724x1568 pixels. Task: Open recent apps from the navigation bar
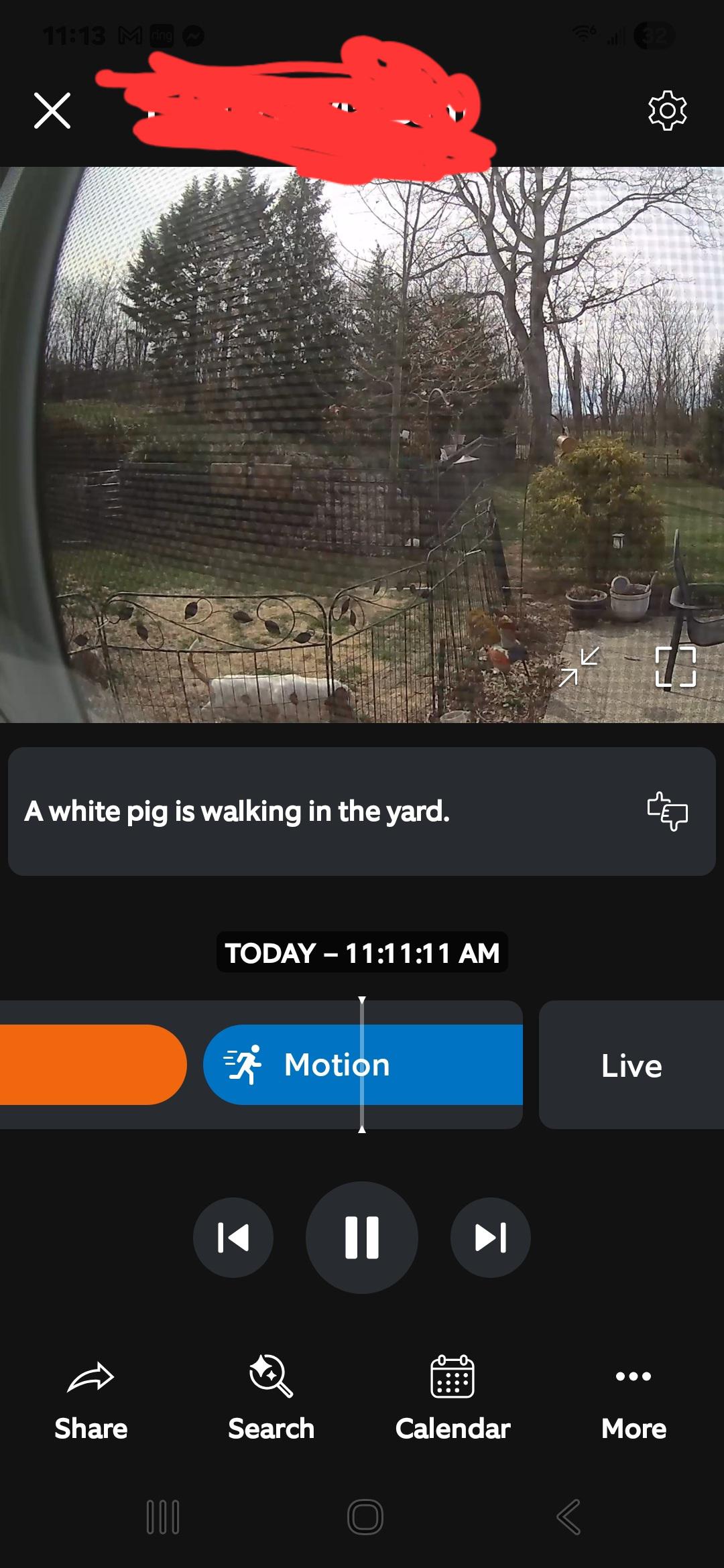(x=163, y=1517)
